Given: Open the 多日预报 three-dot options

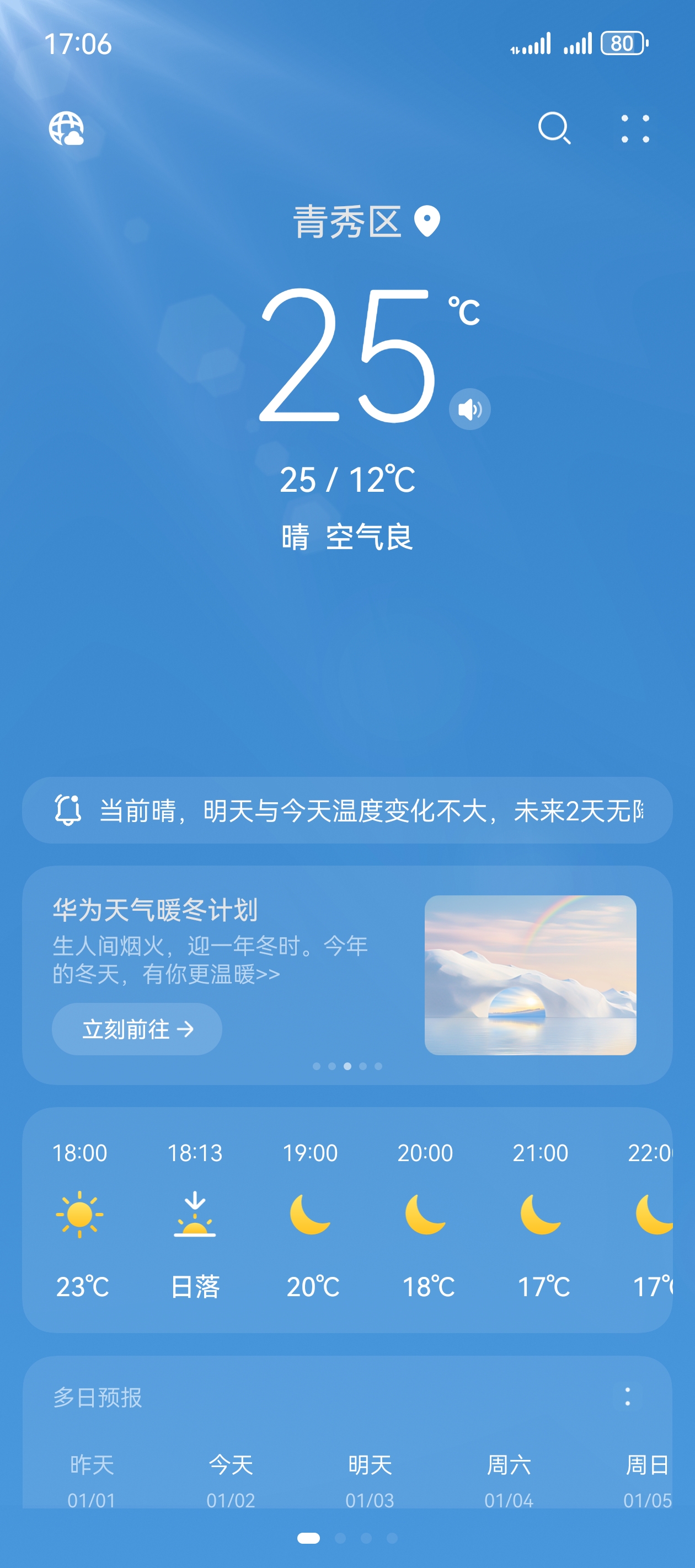Looking at the screenshot, I should 627,1397.
